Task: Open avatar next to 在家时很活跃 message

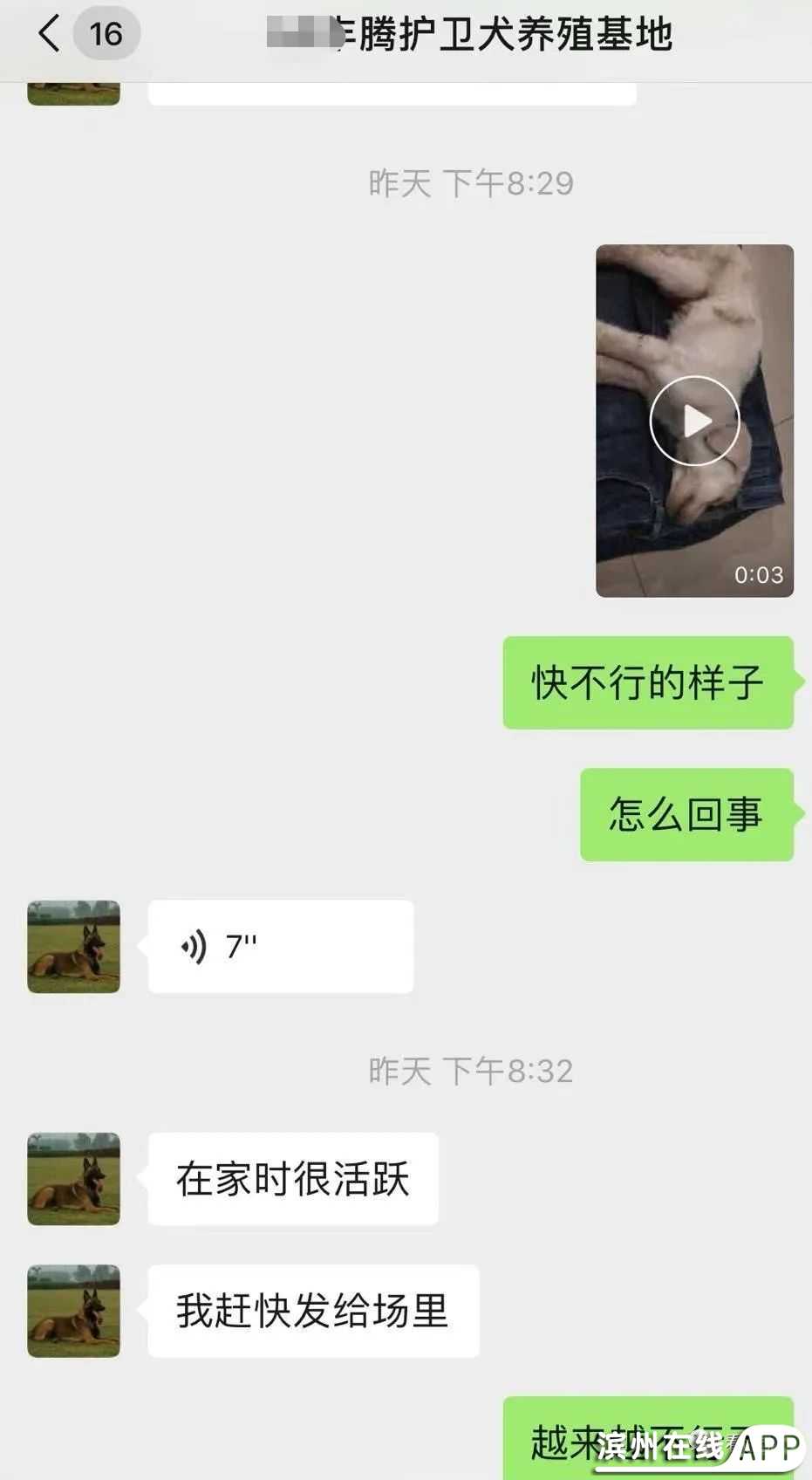Action: pyautogui.click(x=73, y=1178)
